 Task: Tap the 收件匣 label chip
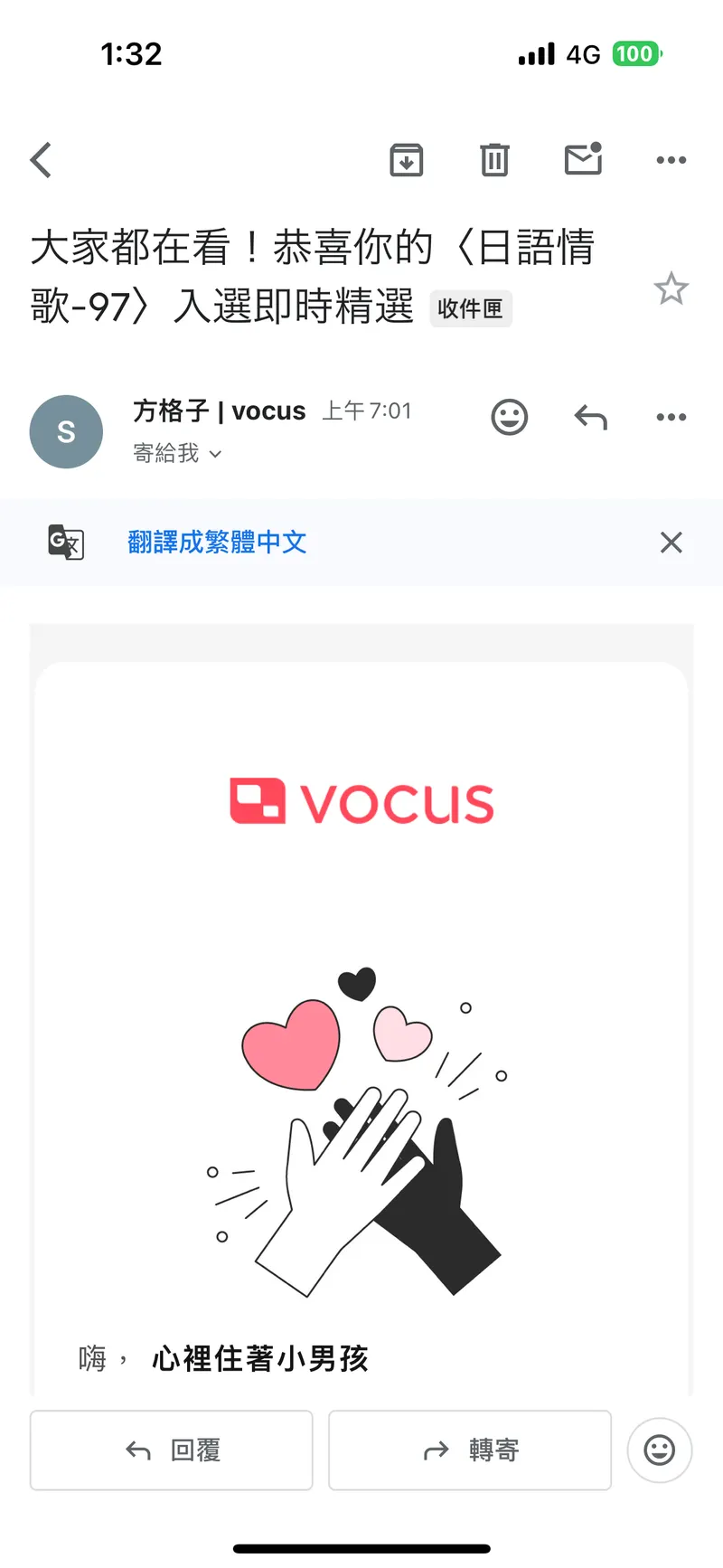coord(470,308)
